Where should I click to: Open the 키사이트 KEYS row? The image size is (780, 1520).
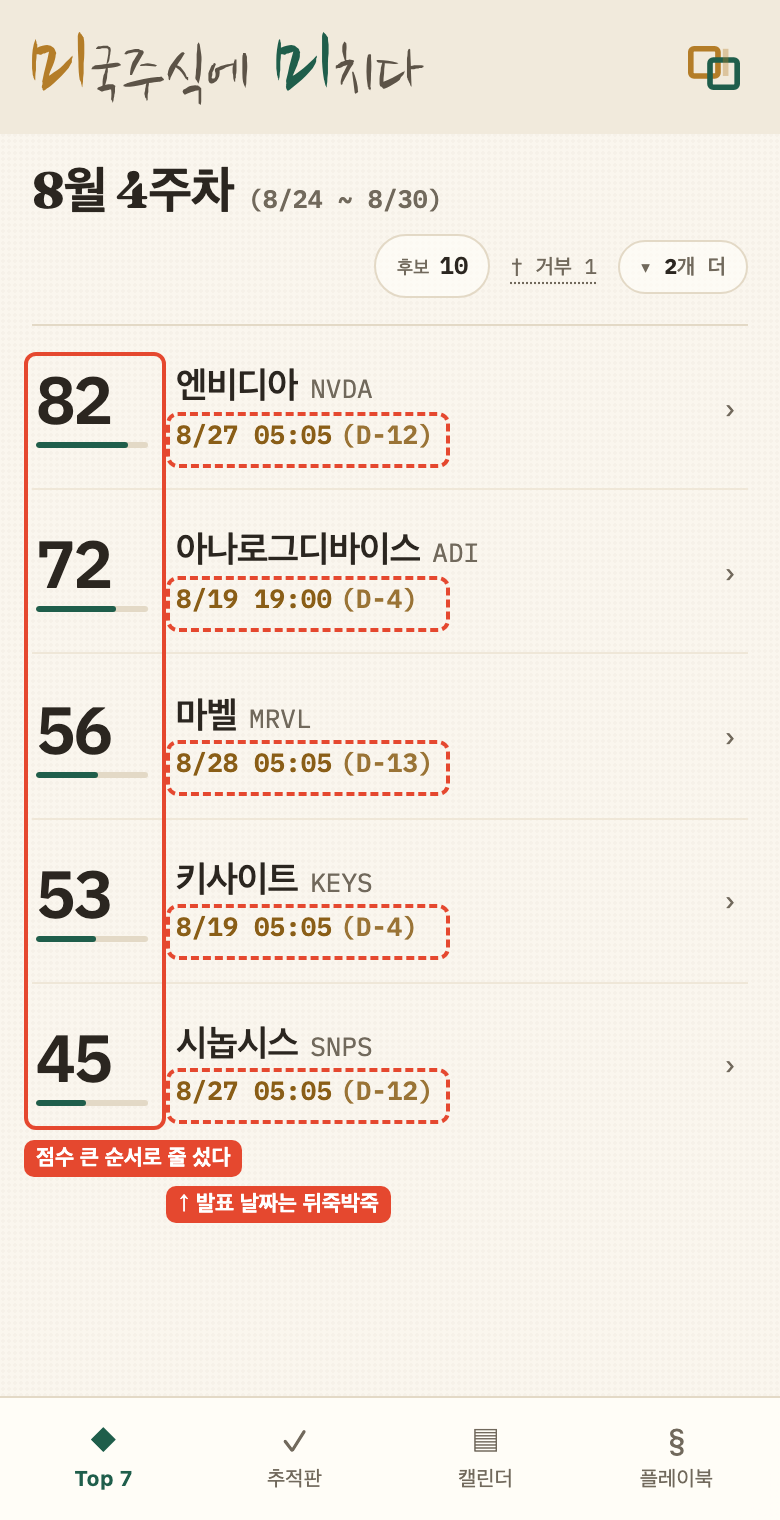pos(390,900)
